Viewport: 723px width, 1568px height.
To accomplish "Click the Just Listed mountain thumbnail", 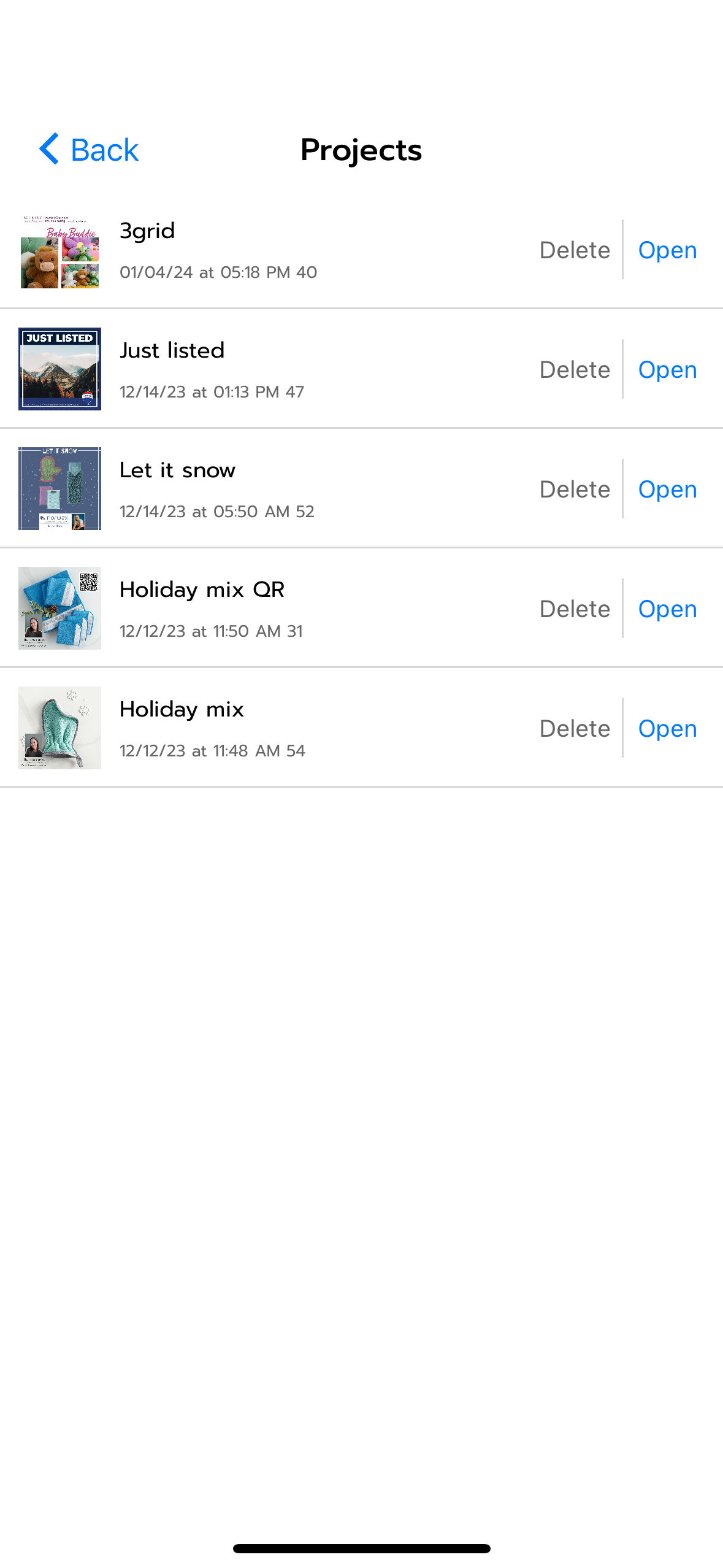I will tap(59, 369).
